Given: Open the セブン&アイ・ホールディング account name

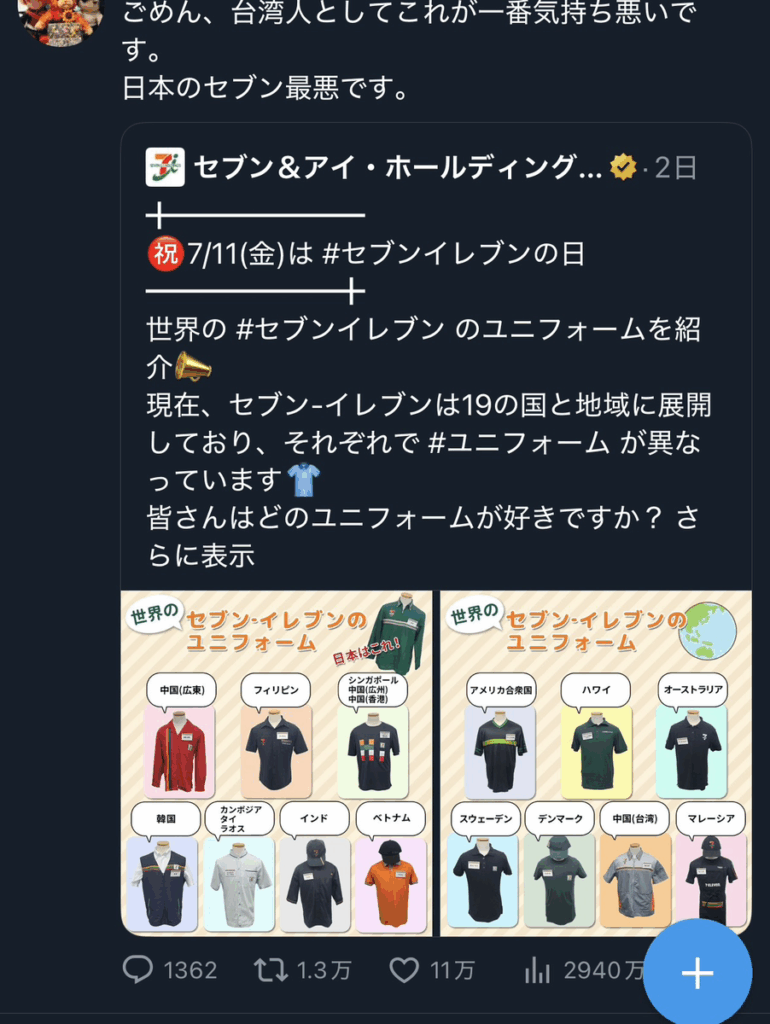Looking at the screenshot, I should [397, 168].
